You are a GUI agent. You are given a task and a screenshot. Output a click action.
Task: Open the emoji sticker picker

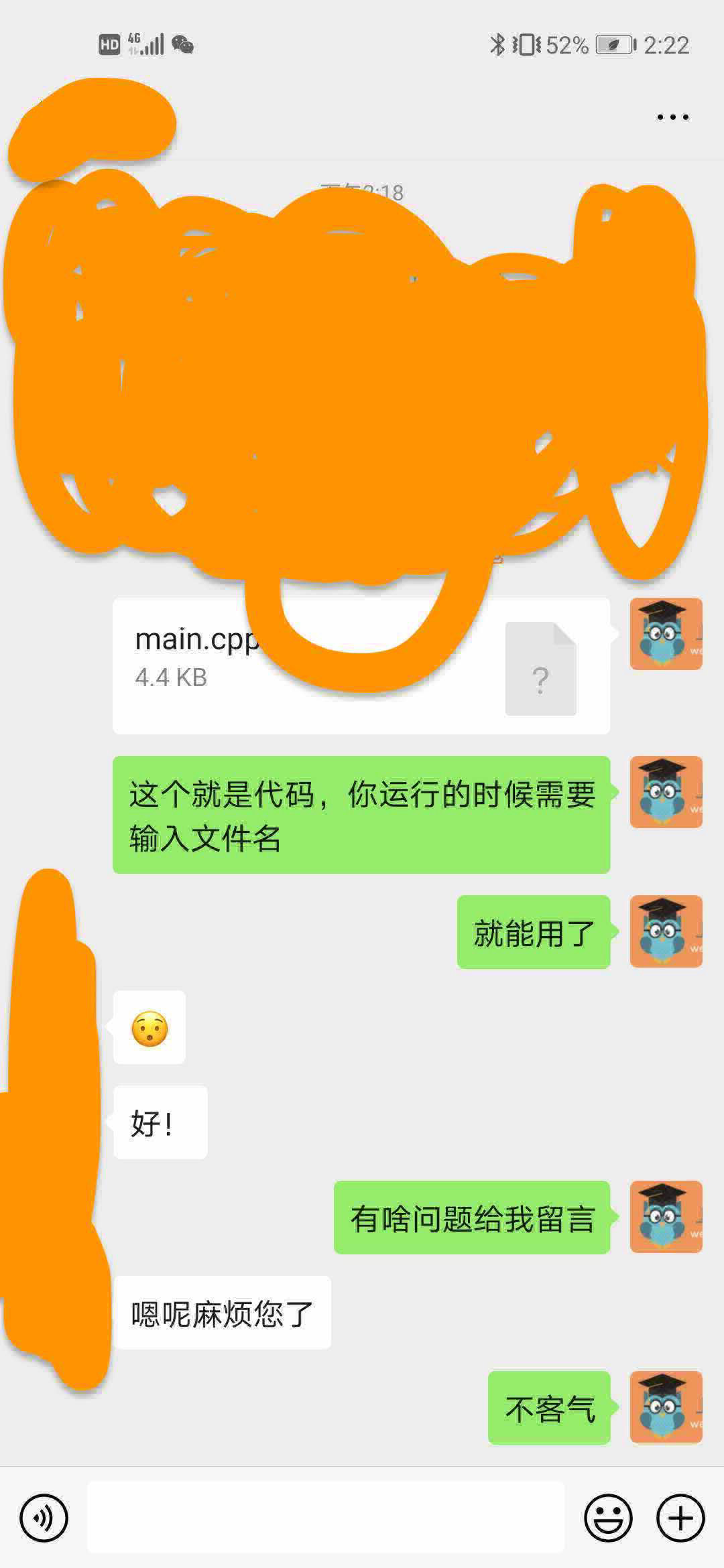point(608,1517)
